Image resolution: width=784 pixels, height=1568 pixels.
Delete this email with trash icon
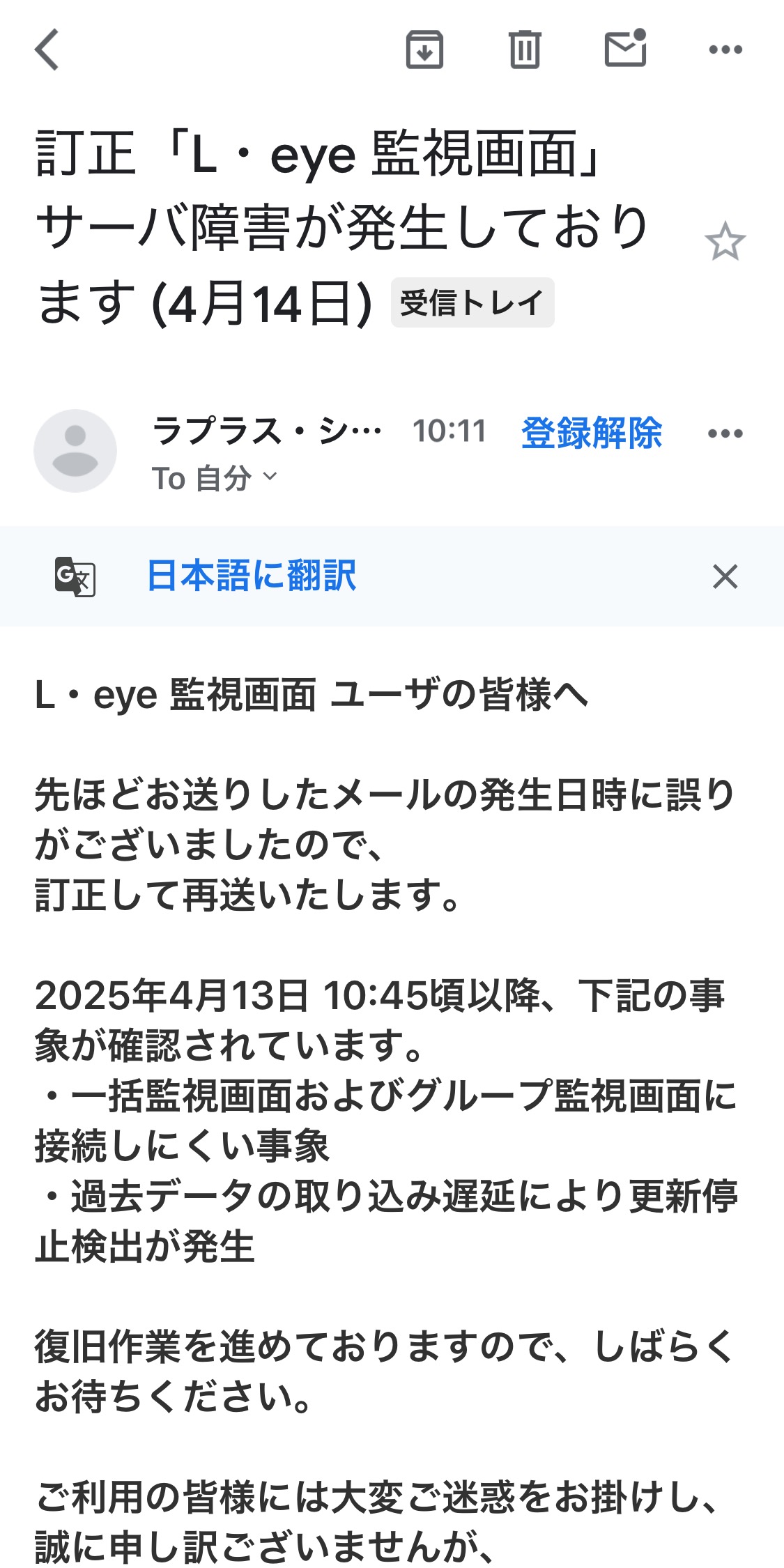pyautogui.click(x=525, y=50)
